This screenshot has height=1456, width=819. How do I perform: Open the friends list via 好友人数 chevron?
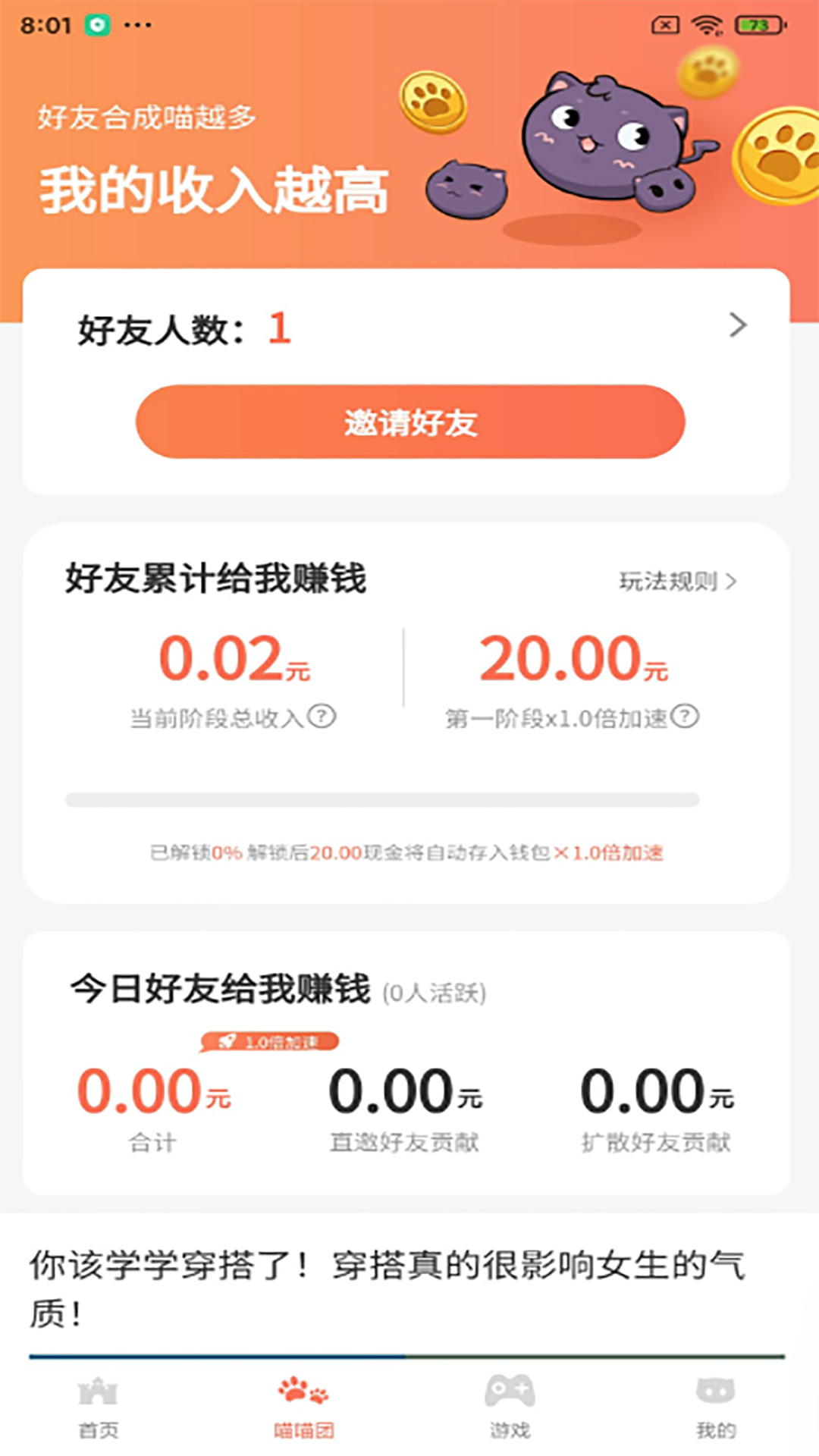point(737,326)
